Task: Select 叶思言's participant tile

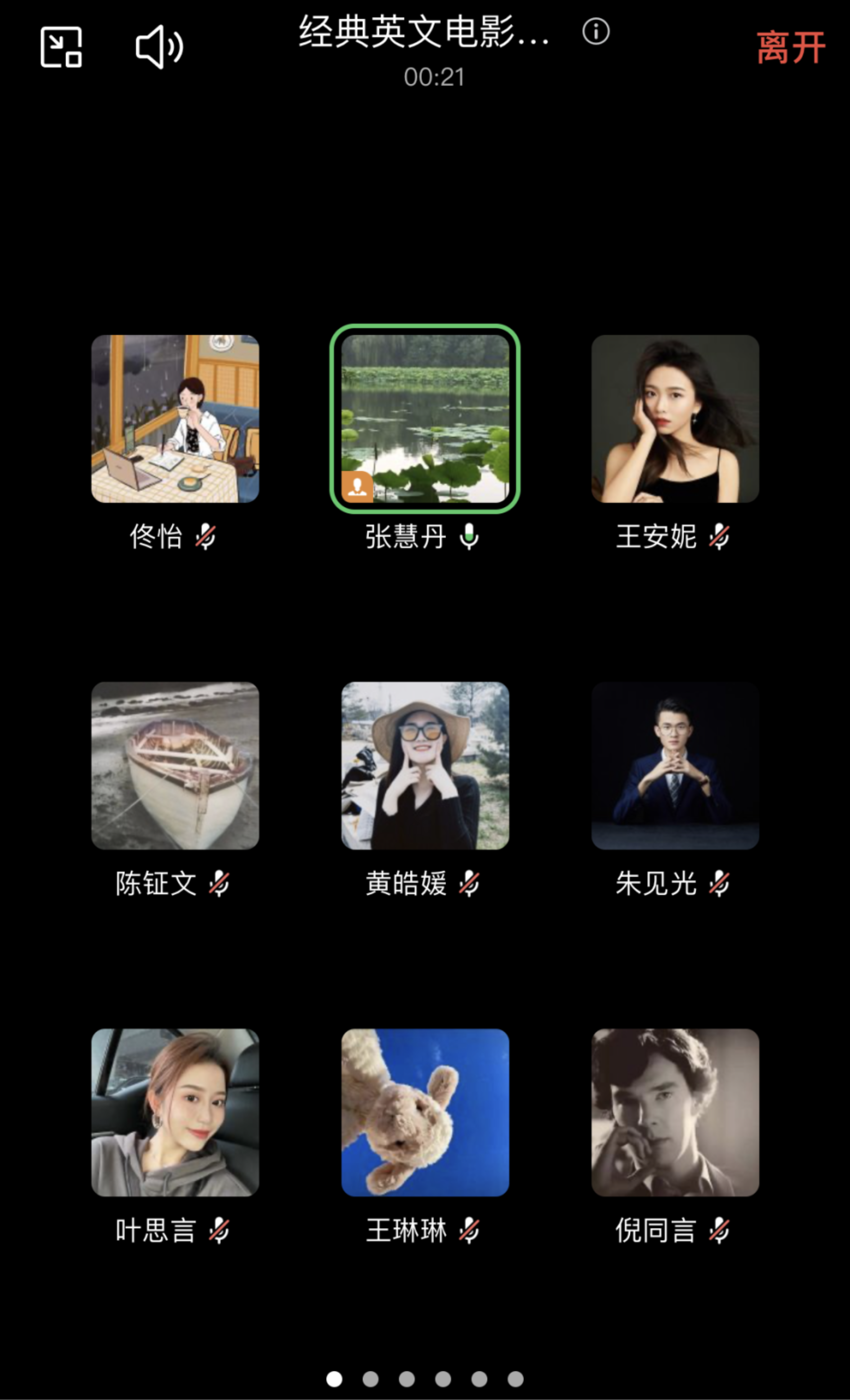Action: coord(175,1112)
